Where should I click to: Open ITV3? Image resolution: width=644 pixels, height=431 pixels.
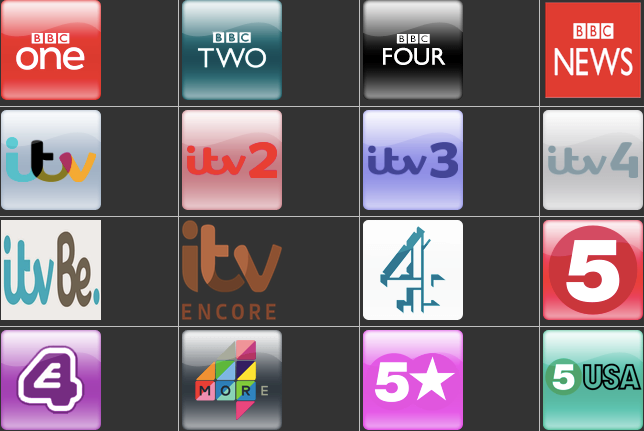click(x=412, y=160)
